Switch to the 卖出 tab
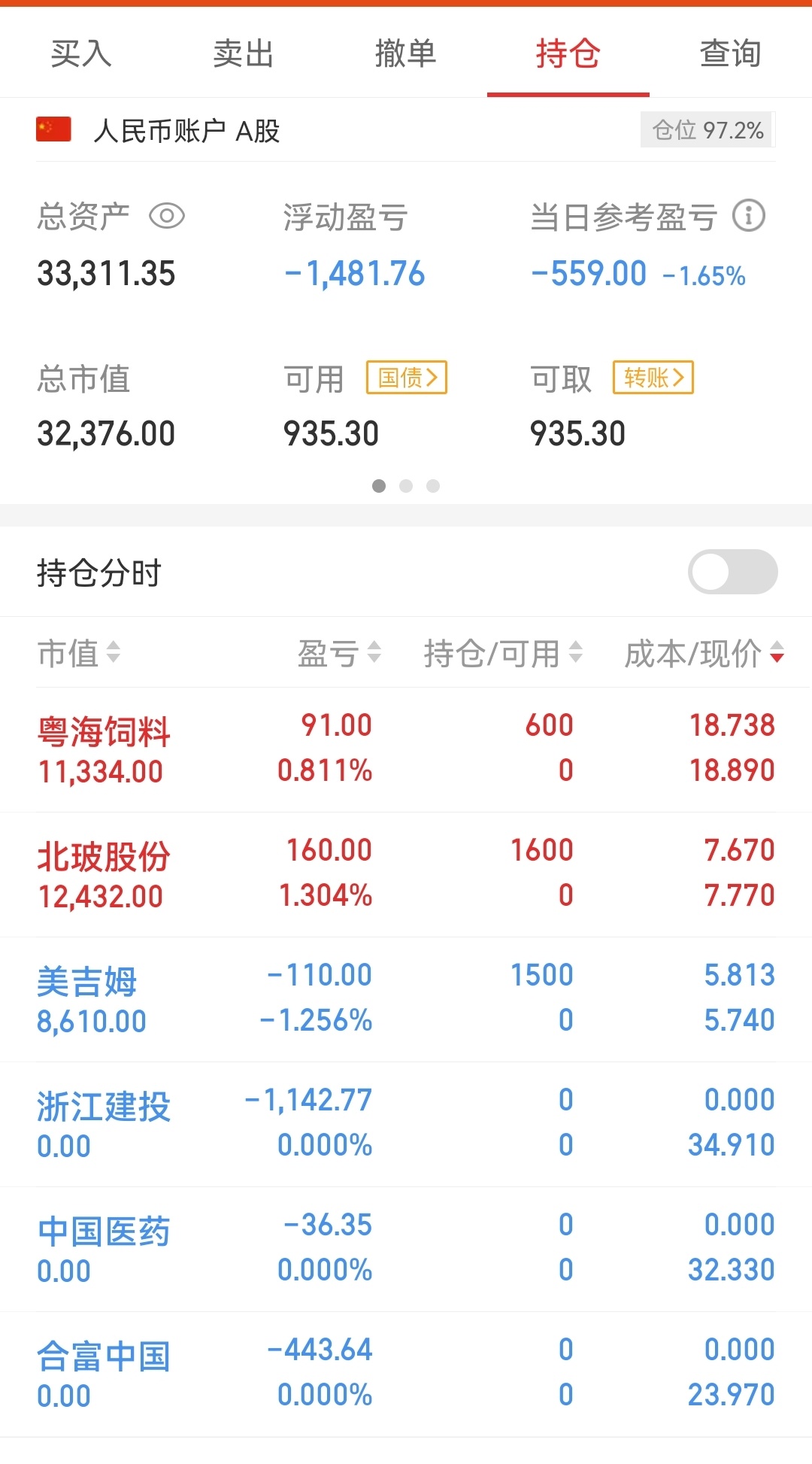The width and height of the screenshot is (812, 1464). (244, 53)
